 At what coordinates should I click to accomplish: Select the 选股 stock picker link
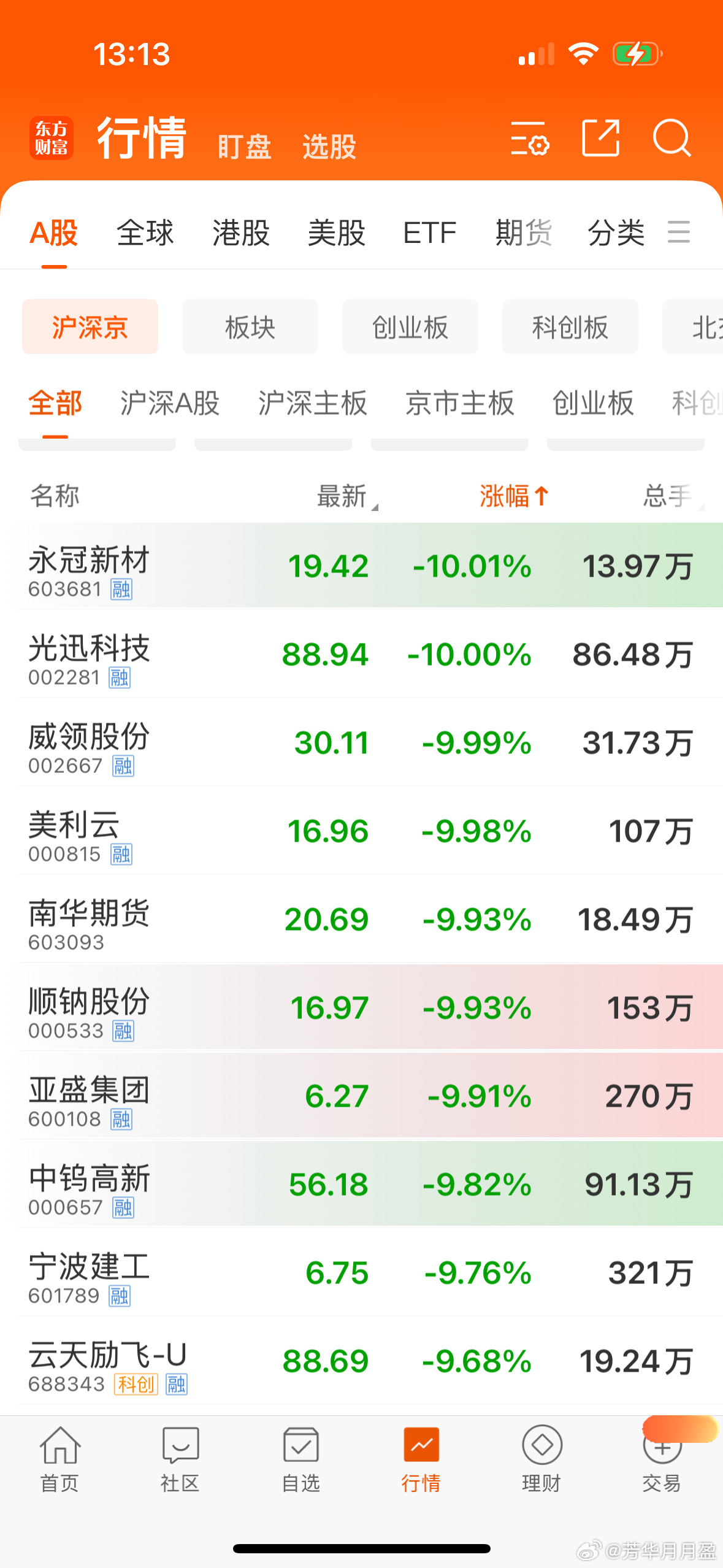[329, 146]
